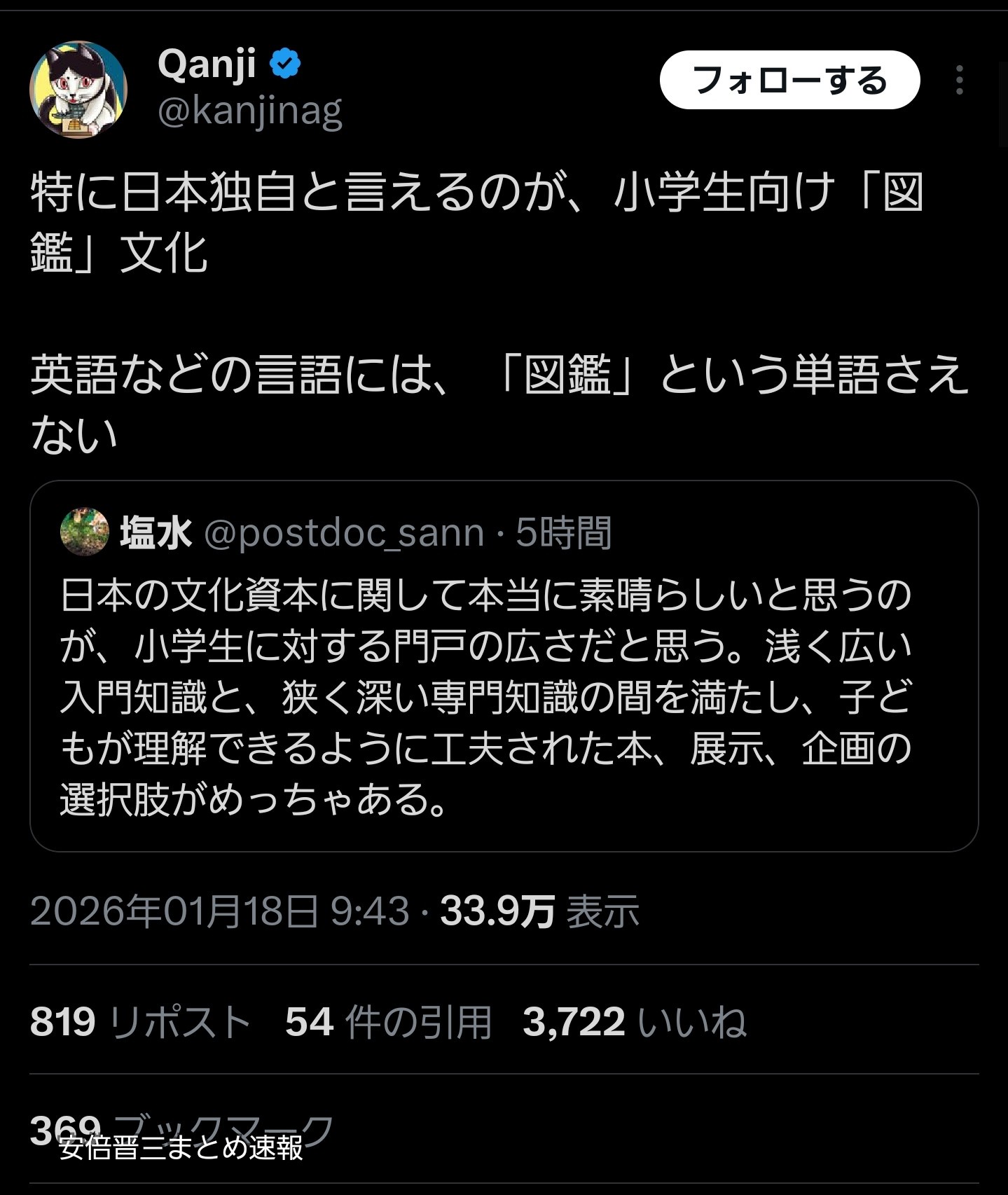Visit the @kanjinag profile handle
1008x1195 pixels.
pyautogui.click(x=249, y=111)
